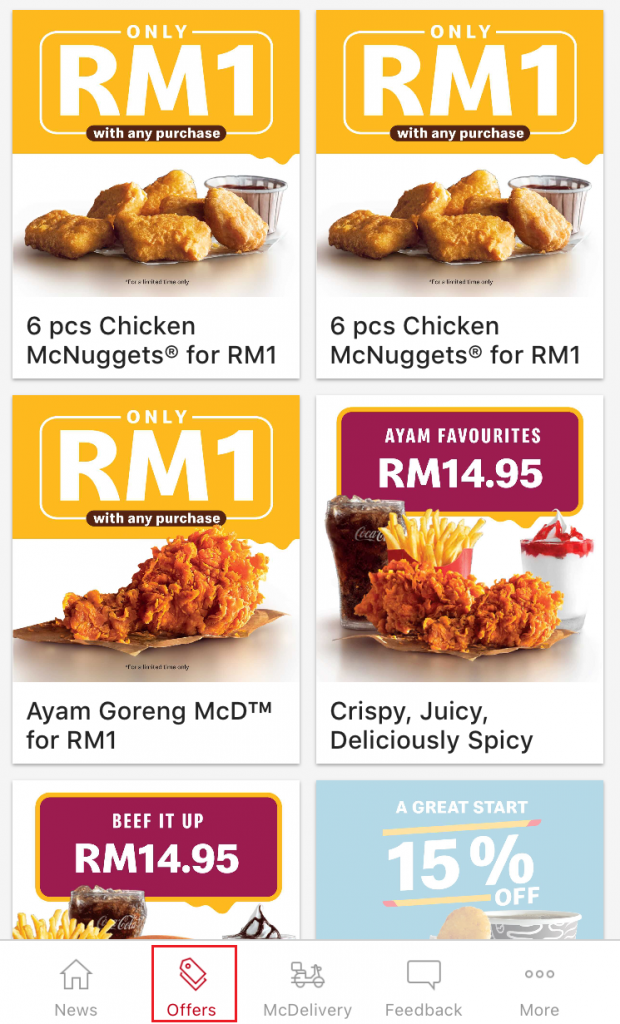Select the A Great Start 15% off offer

point(459,860)
